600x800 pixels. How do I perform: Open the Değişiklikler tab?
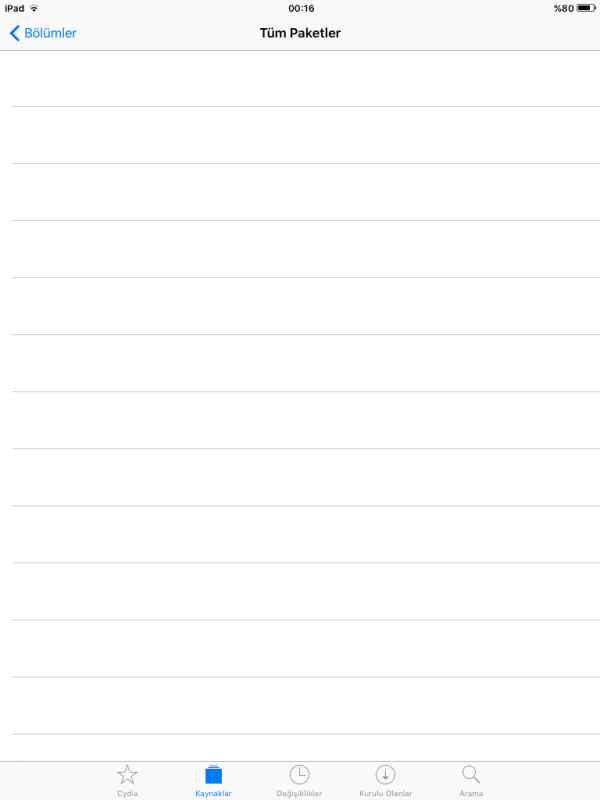coord(299,779)
